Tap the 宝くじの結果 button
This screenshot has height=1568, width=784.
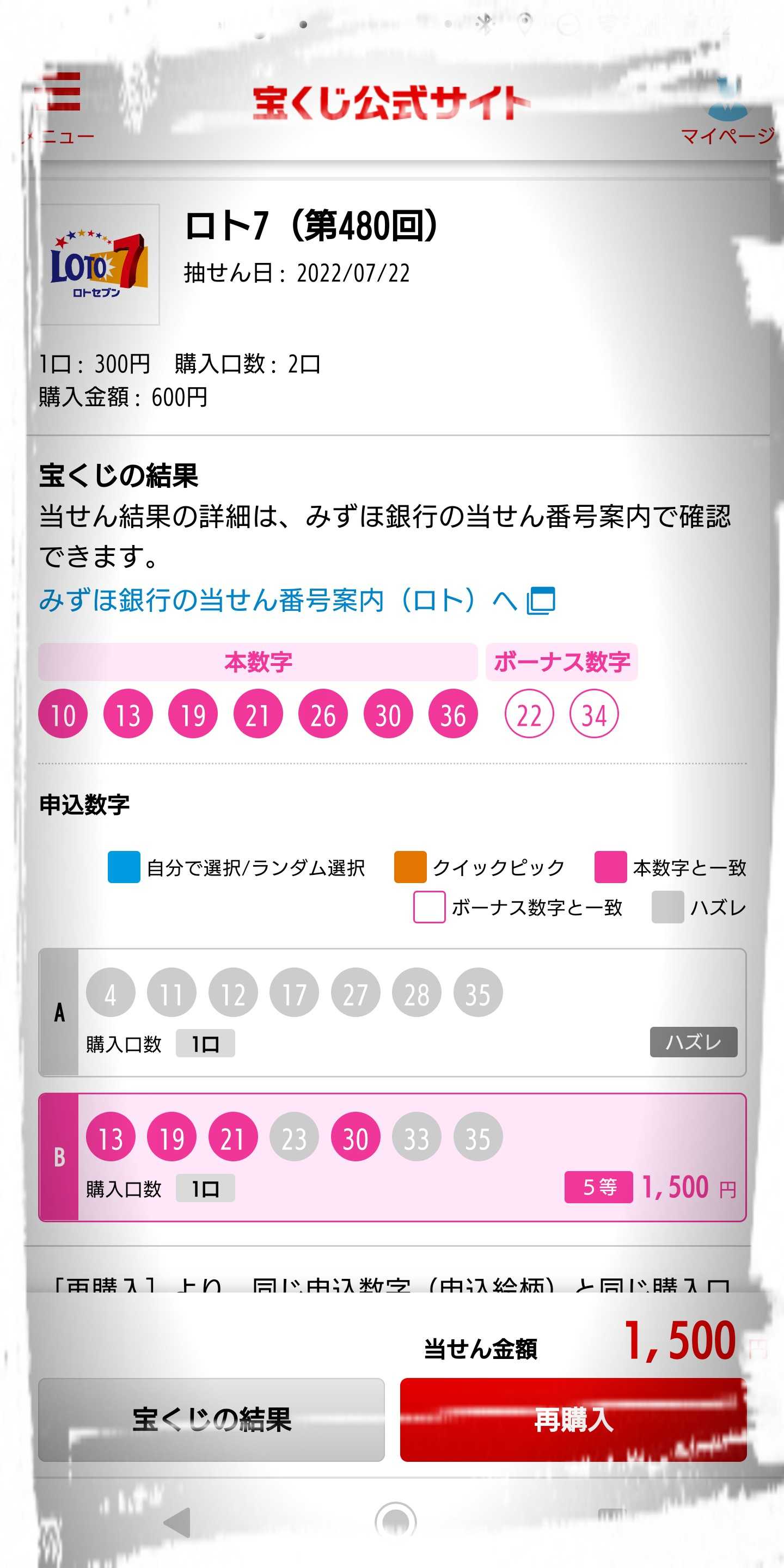click(211, 1419)
